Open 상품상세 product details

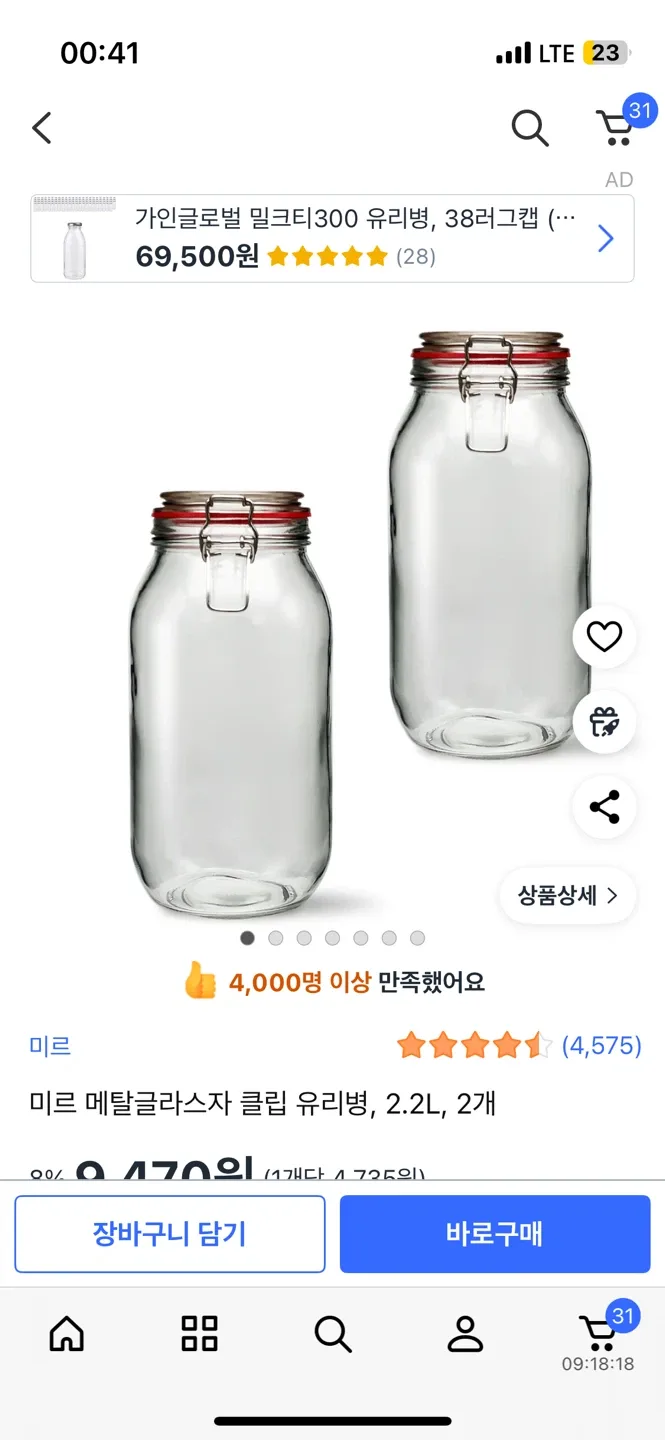pyautogui.click(x=567, y=895)
